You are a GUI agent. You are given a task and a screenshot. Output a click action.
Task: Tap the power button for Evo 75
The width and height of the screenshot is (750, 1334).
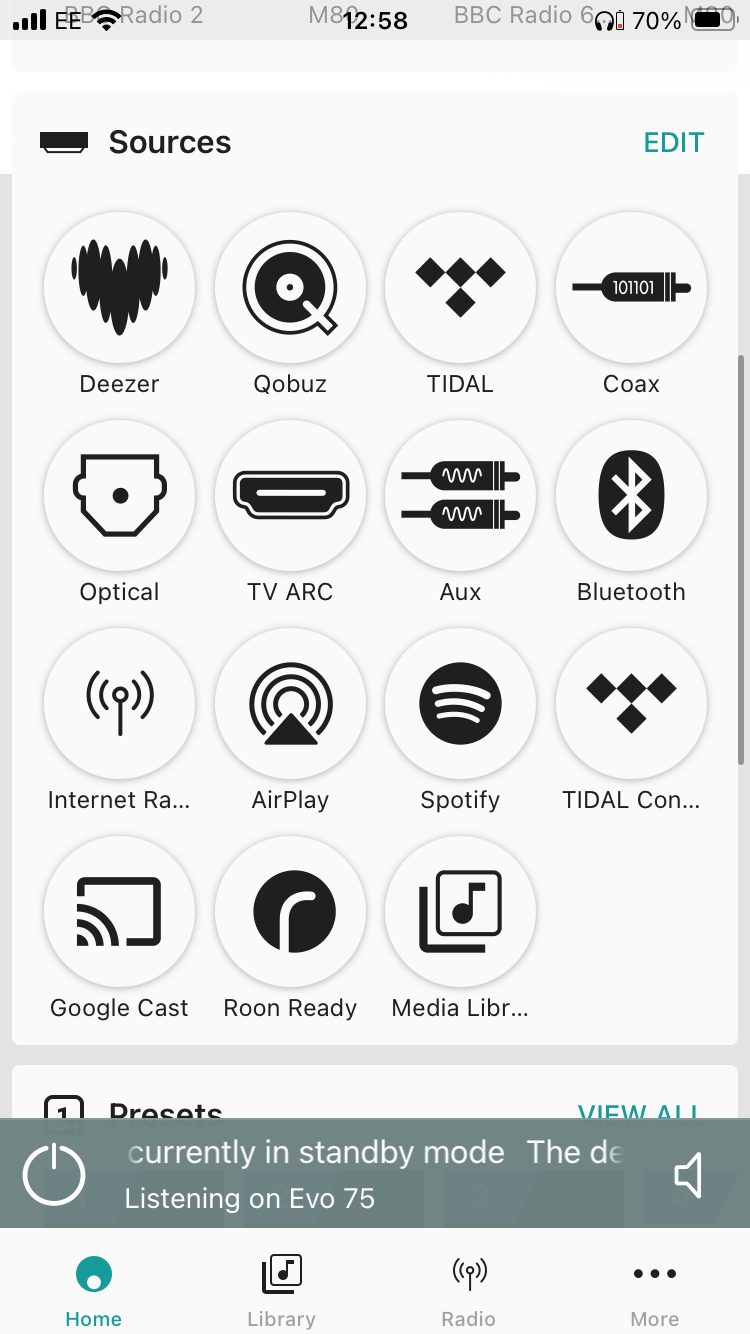click(x=54, y=1174)
